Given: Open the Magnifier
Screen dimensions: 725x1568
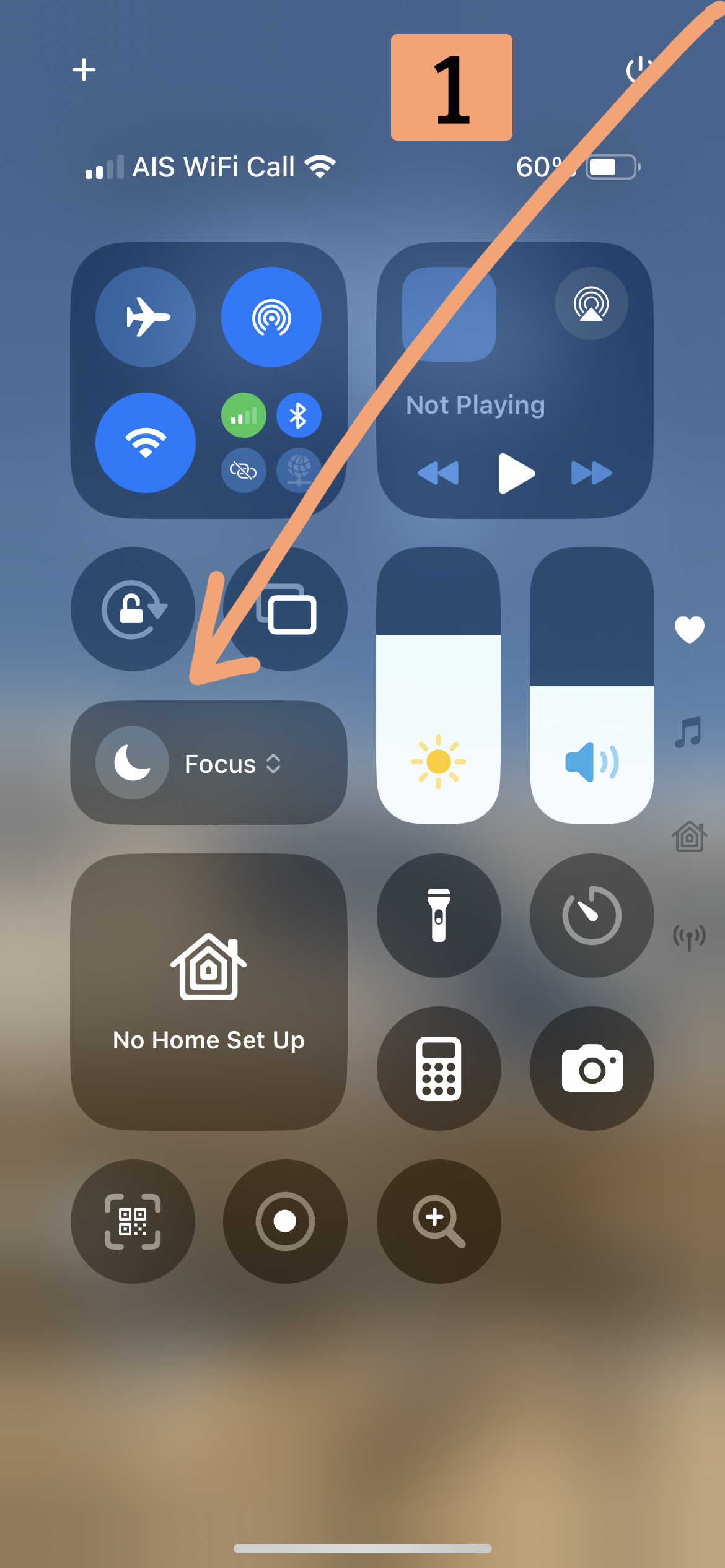Looking at the screenshot, I should pyautogui.click(x=438, y=1221).
